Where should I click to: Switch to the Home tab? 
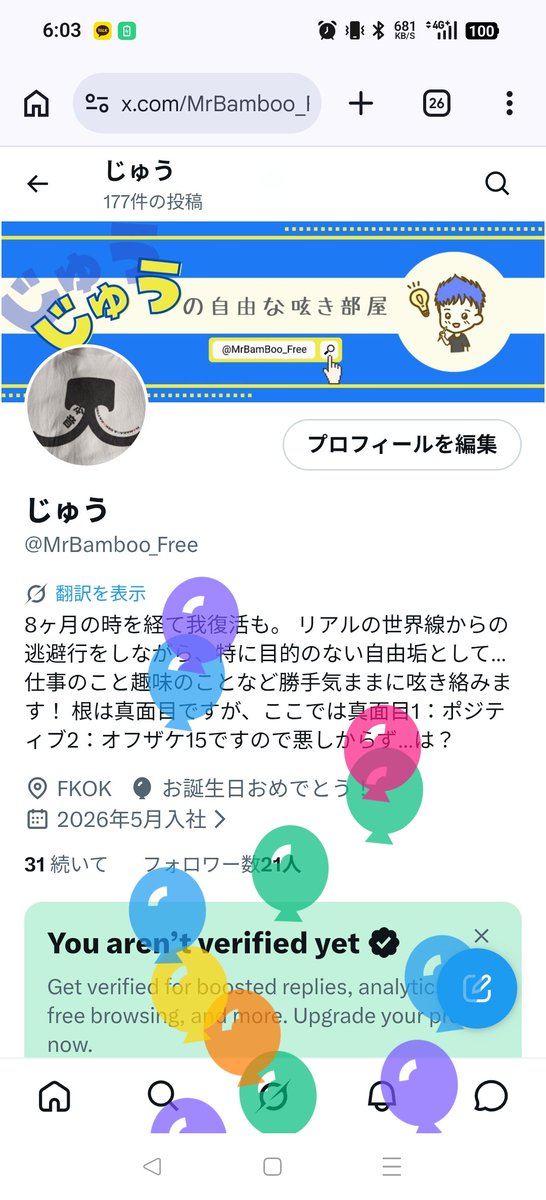coord(54,1096)
